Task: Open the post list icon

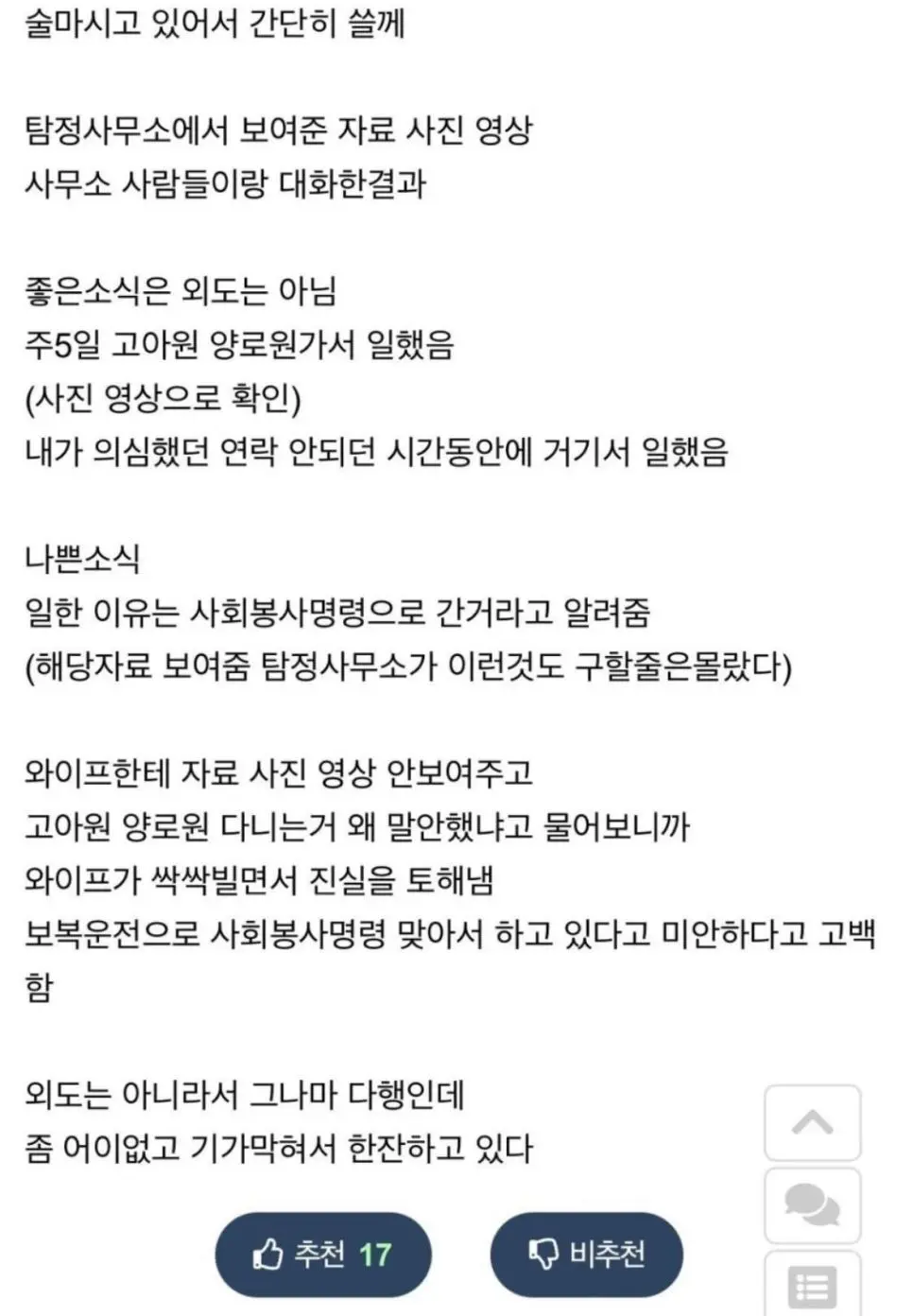Action: (812, 1286)
